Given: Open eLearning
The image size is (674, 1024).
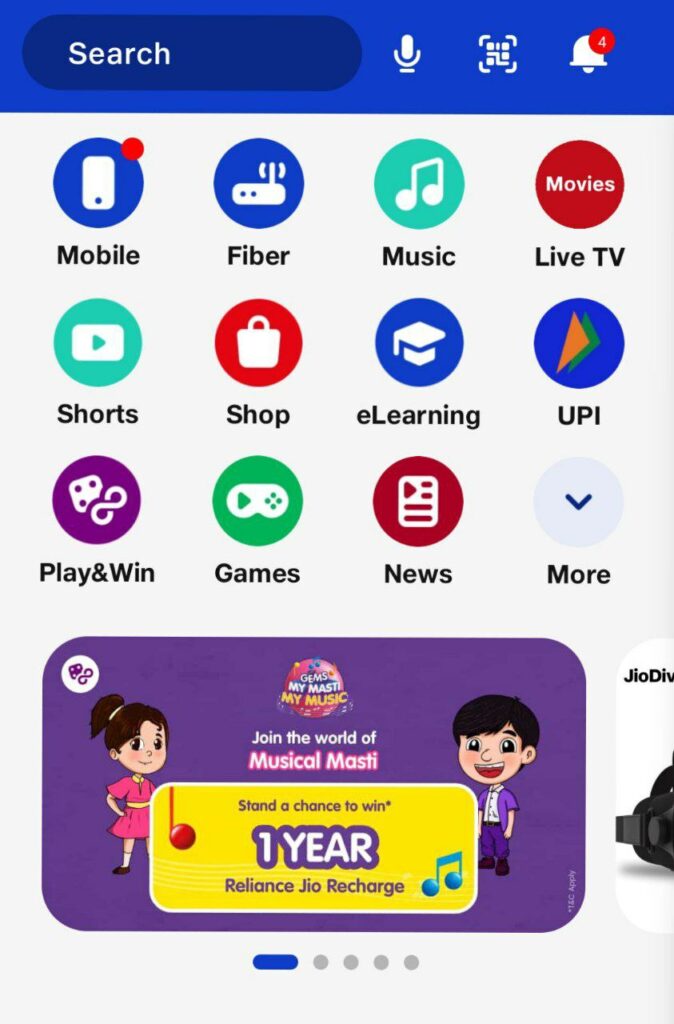Looking at the screenshot, I should 418,343.
